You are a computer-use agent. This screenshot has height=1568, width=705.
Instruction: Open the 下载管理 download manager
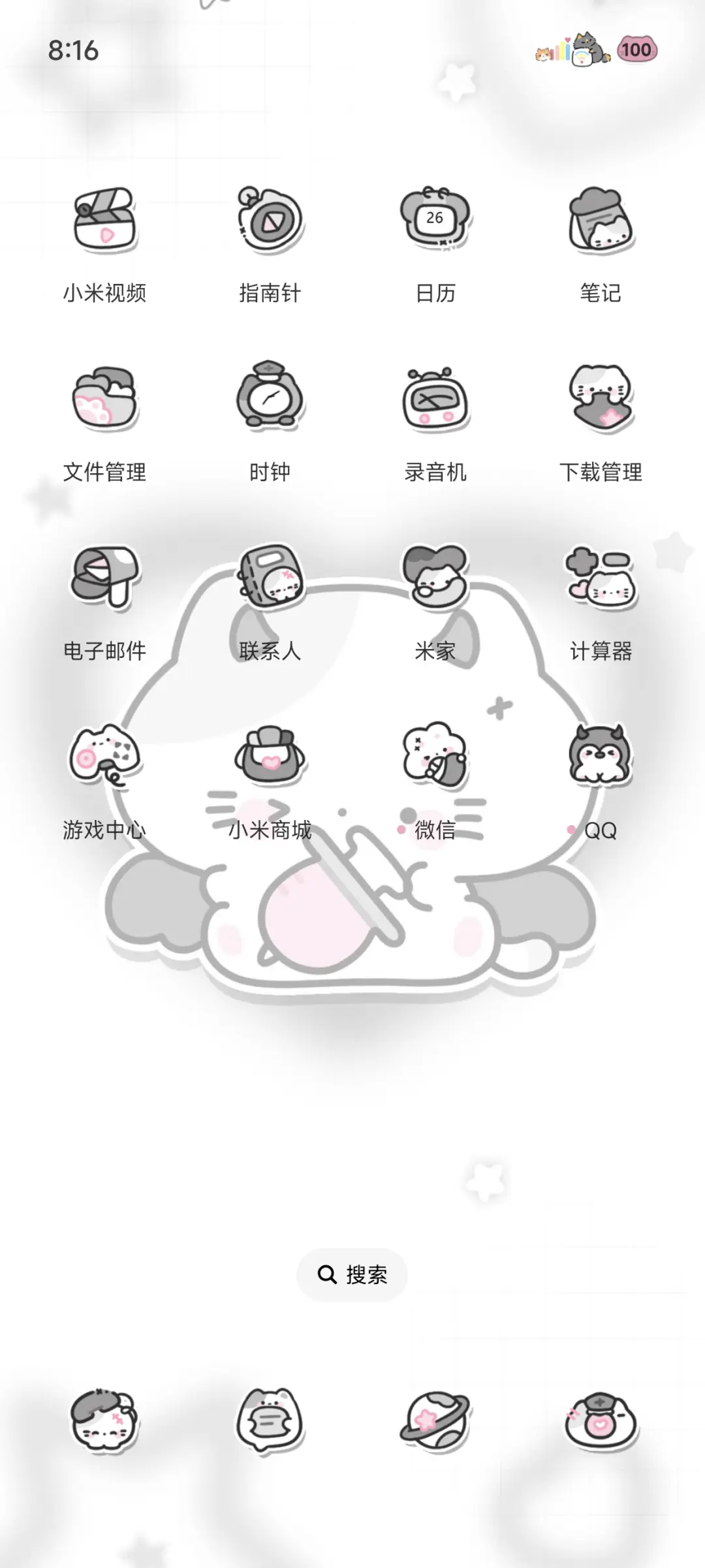coord(599,401)
